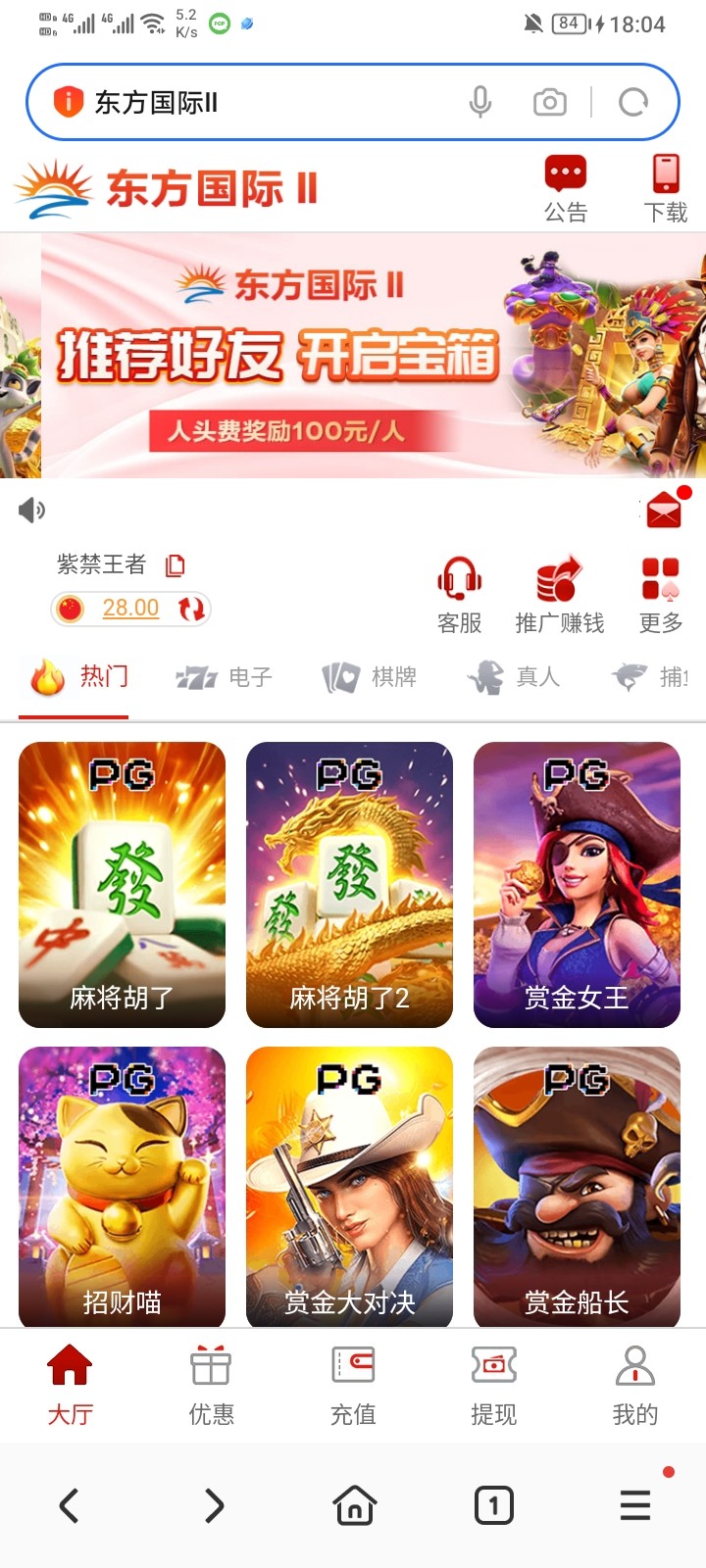Copy the username 紫禁王者
706x1568 pixels.
176,565
